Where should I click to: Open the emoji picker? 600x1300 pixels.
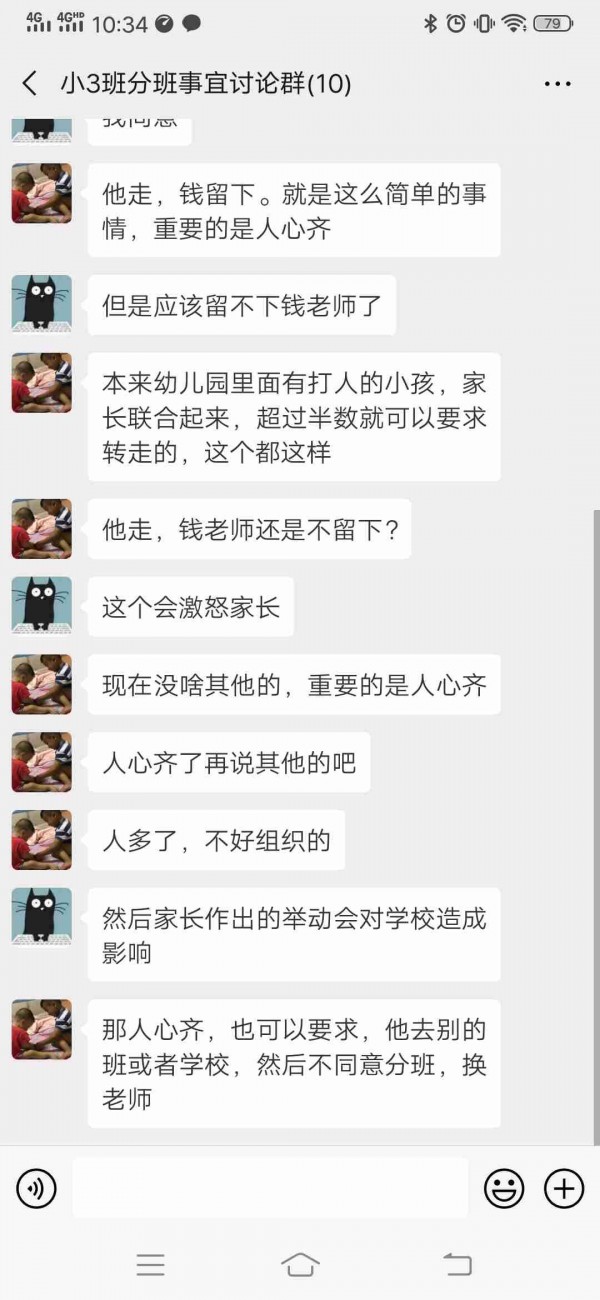point(504,1188)
